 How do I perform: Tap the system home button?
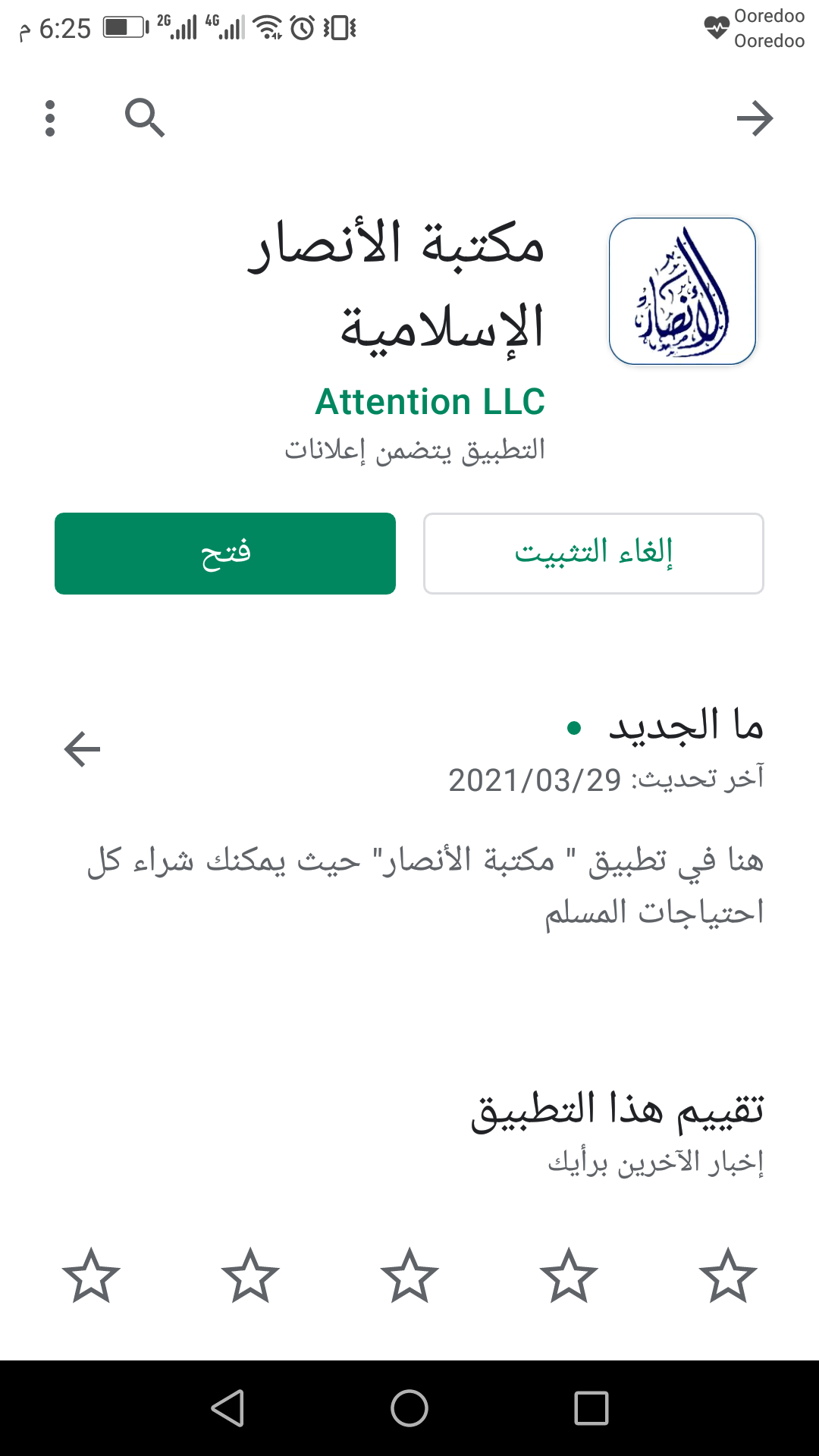409,1408
